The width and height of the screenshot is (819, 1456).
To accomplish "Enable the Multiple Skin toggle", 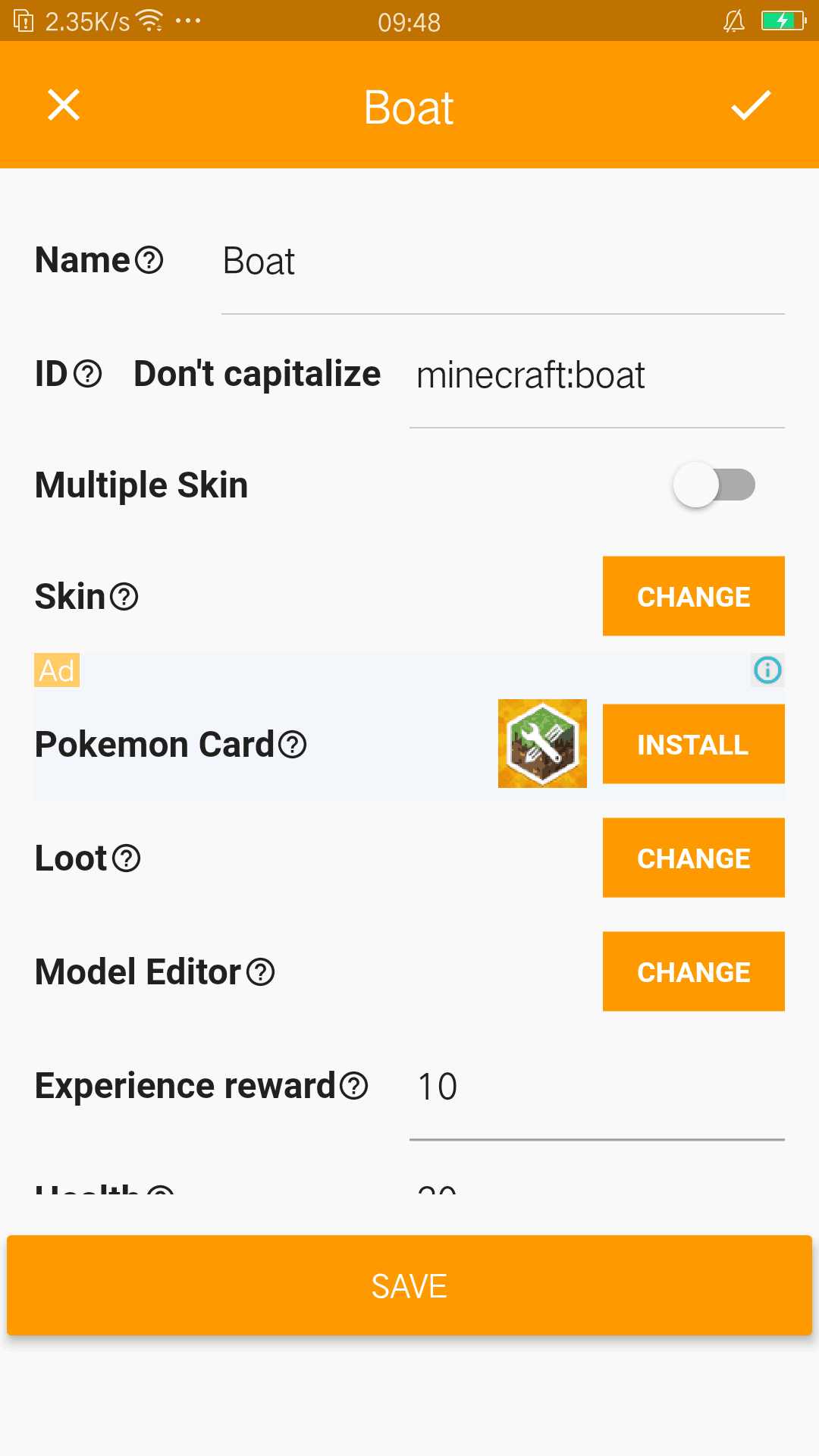I will [714, 485].
